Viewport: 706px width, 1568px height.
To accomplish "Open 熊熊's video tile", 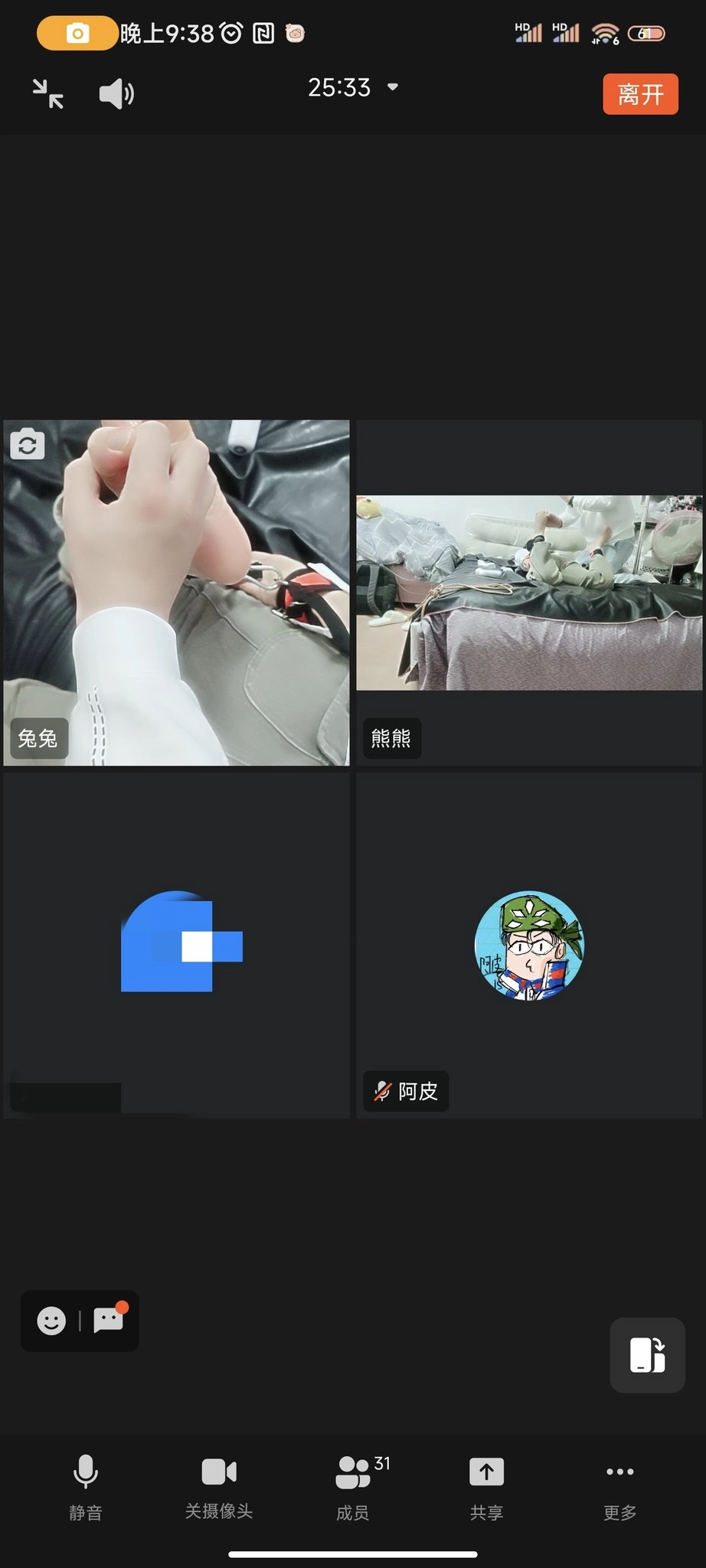I will [x=529, y=593].
